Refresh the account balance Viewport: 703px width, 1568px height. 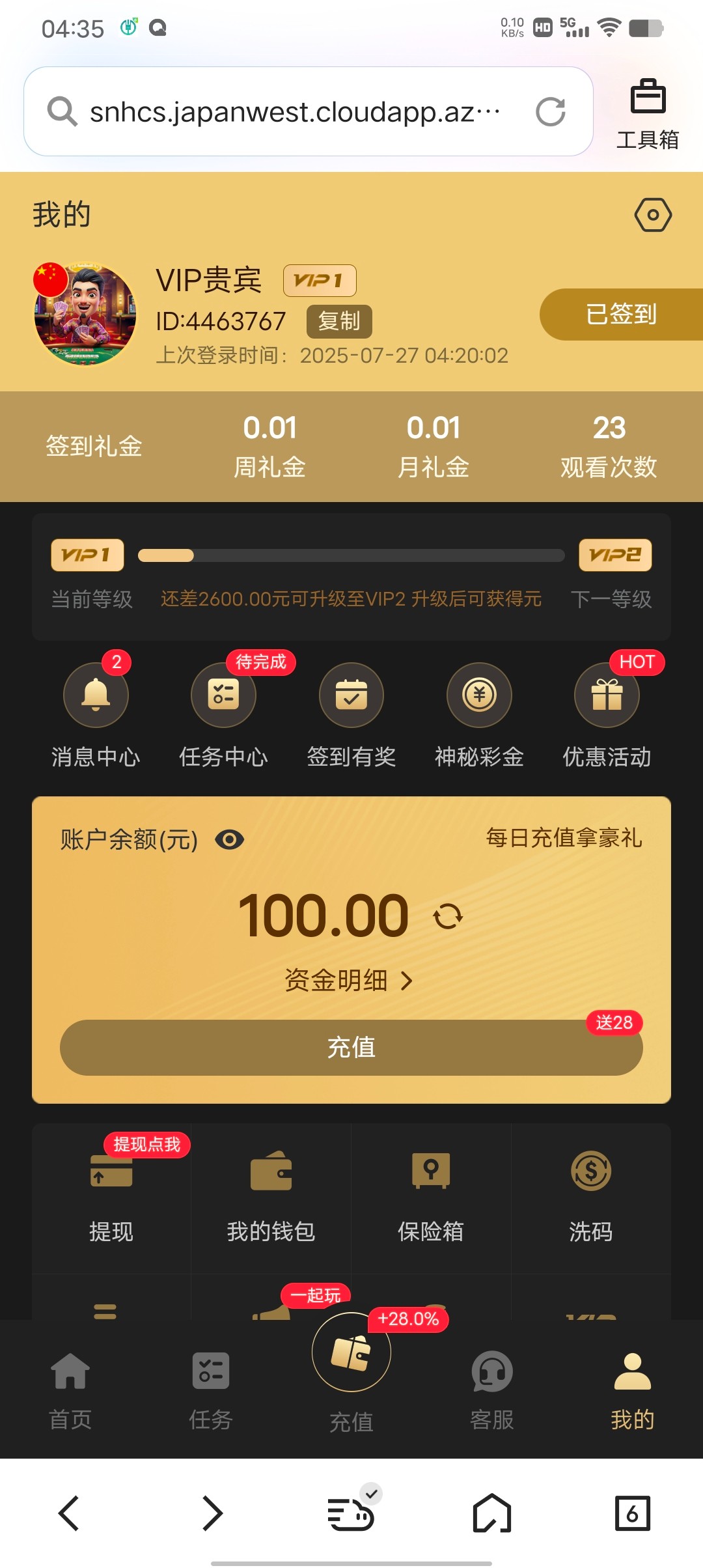click(x=448, y=916)
